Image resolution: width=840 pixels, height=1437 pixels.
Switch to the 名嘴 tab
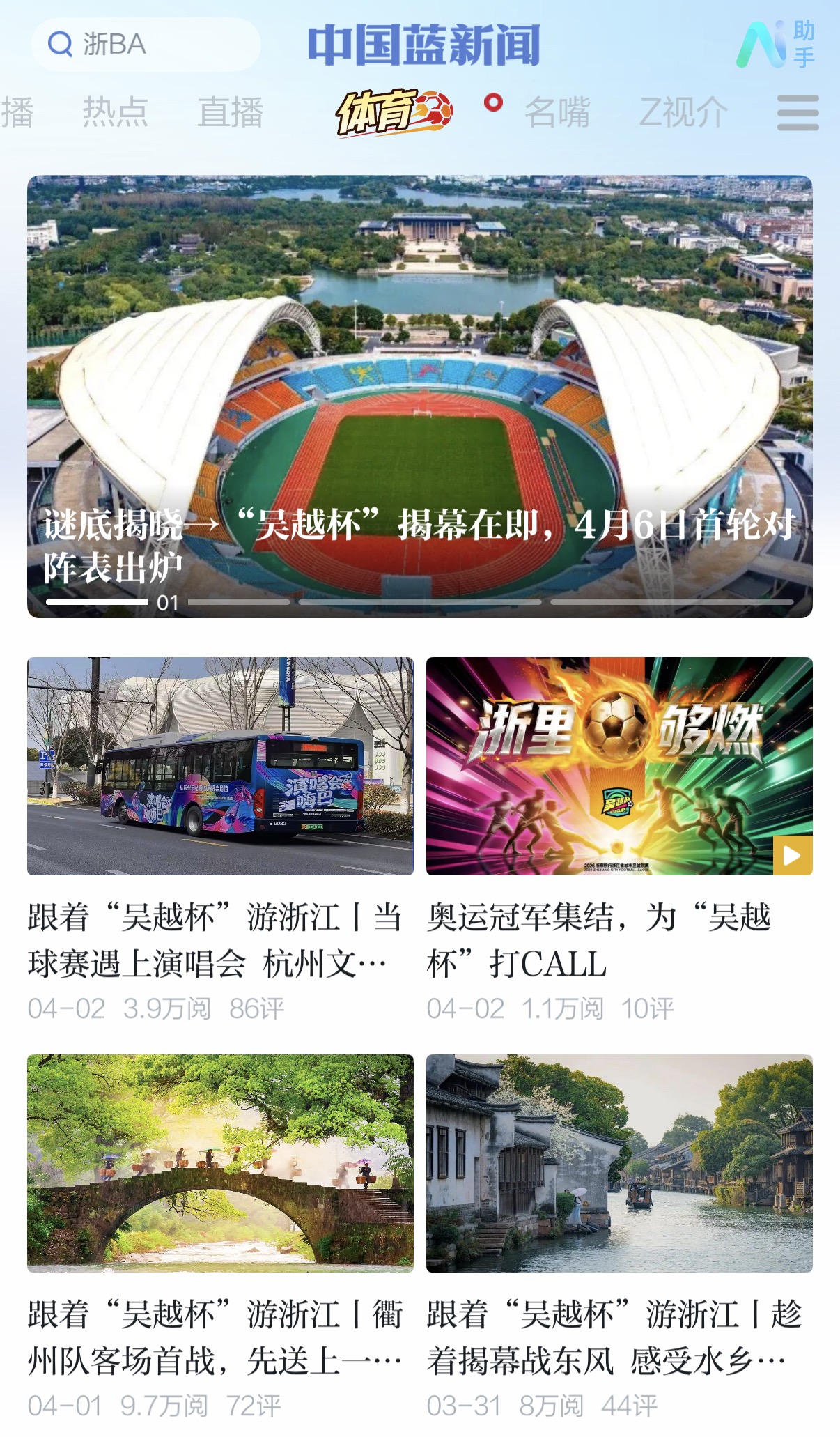coord(557,113)
